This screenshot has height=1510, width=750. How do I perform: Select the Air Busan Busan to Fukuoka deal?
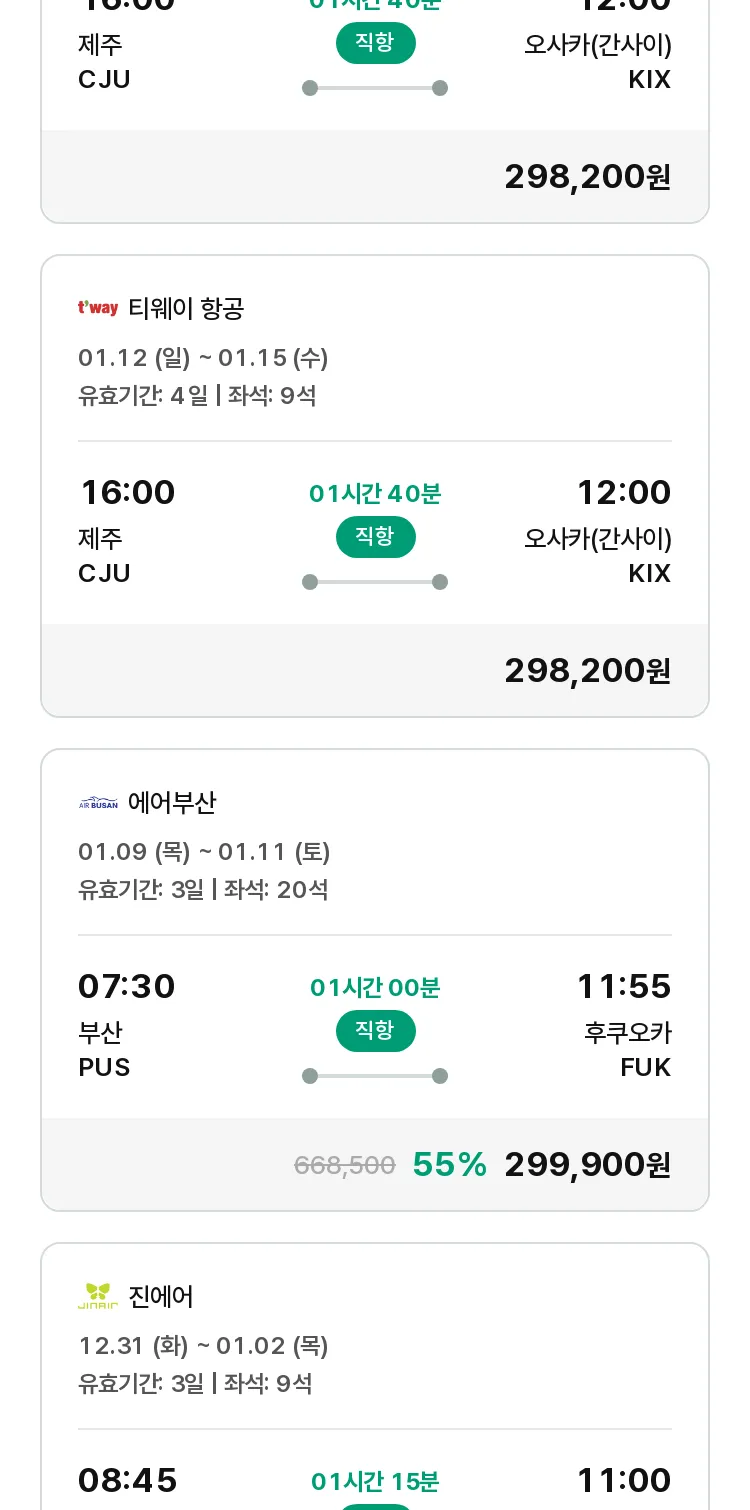[x=375, y=980]
